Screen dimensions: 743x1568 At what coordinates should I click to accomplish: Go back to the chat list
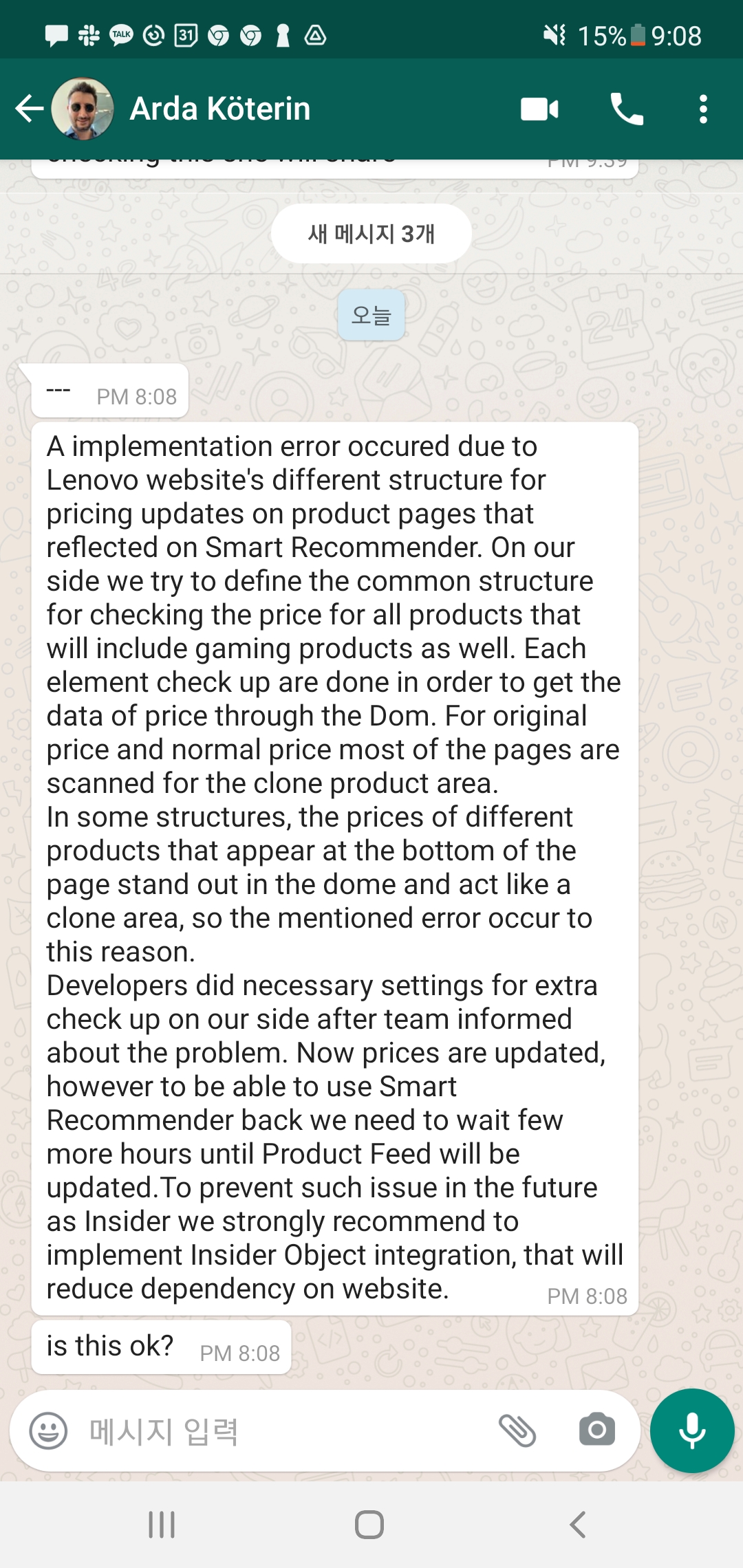29,109
